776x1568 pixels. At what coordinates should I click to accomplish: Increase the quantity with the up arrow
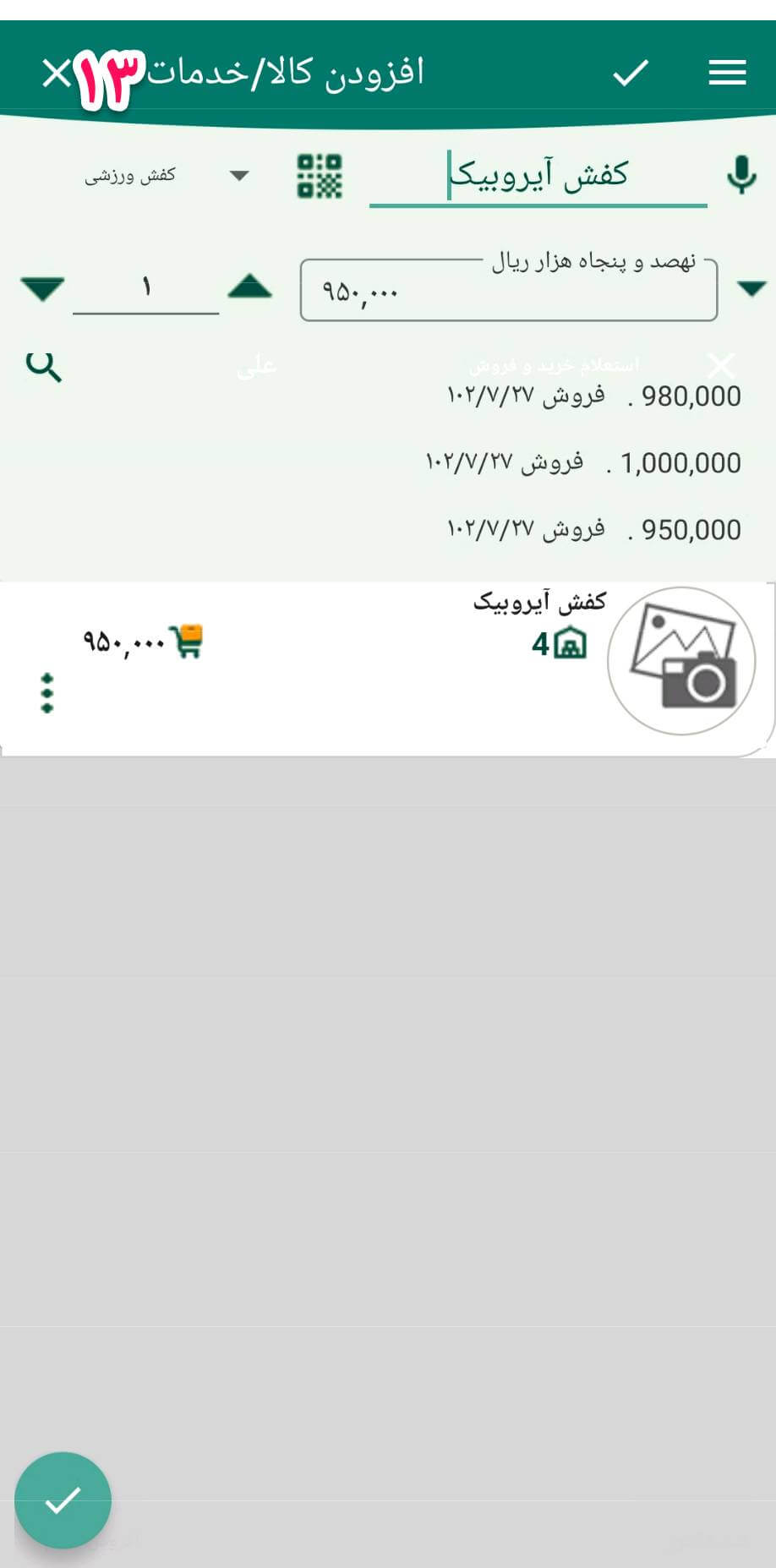[249, 287]
